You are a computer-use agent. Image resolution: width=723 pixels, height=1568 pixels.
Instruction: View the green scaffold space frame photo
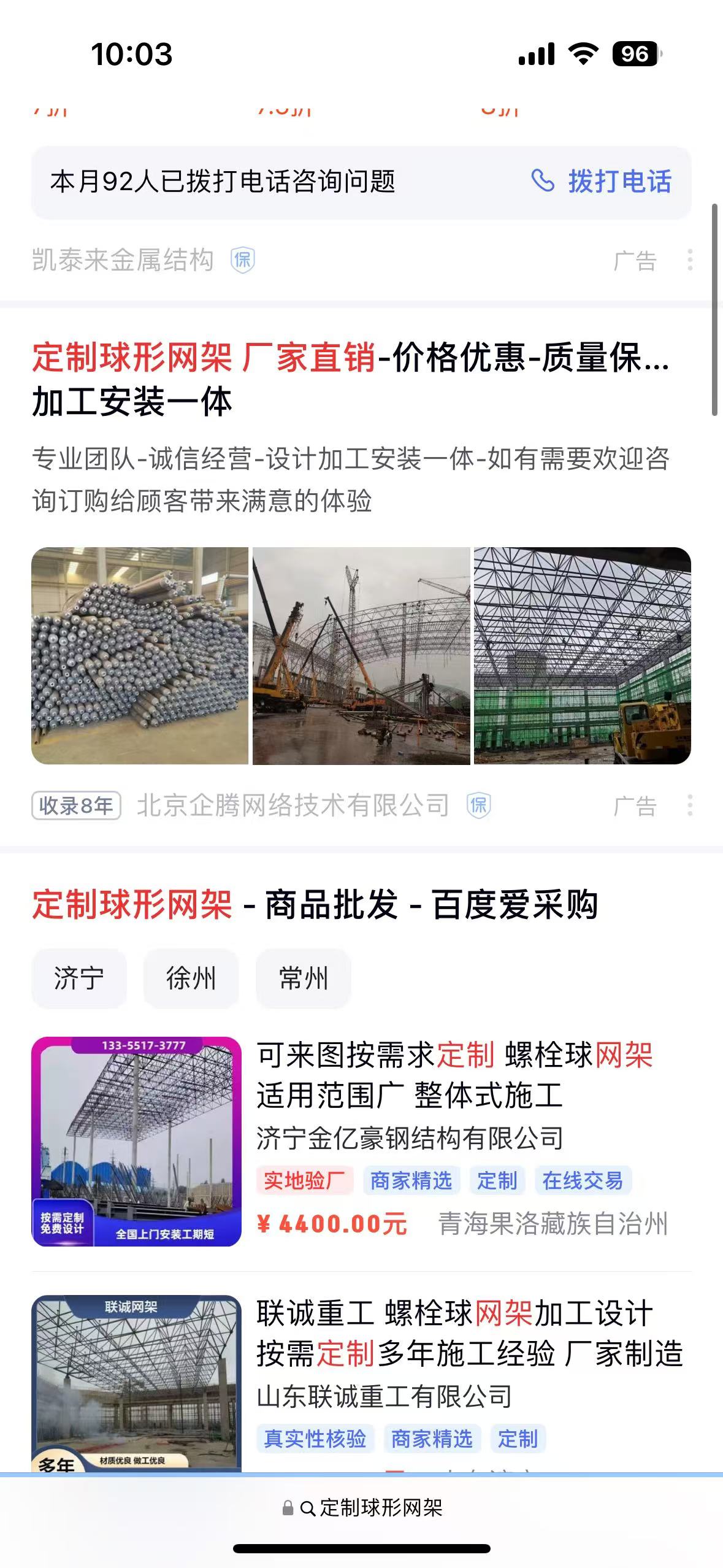[x=583, y=655]
